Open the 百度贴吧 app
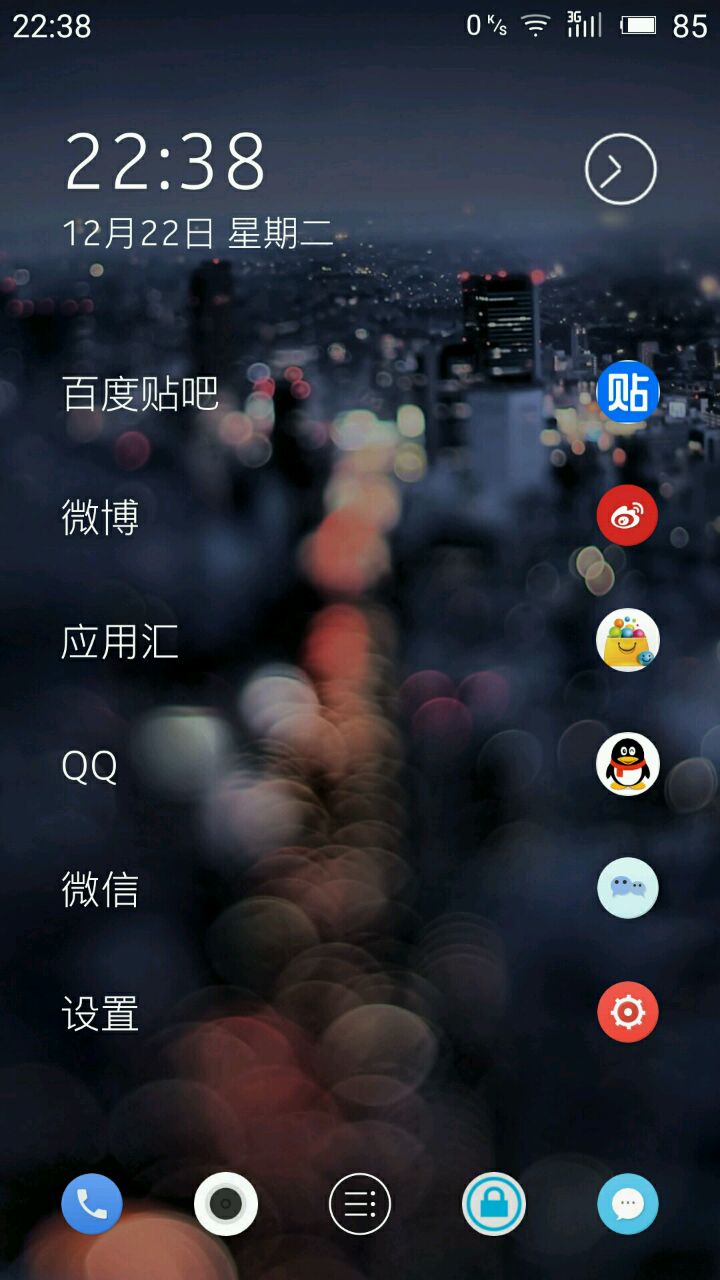This screenshot has height=1280, width=720. point(627,393)
